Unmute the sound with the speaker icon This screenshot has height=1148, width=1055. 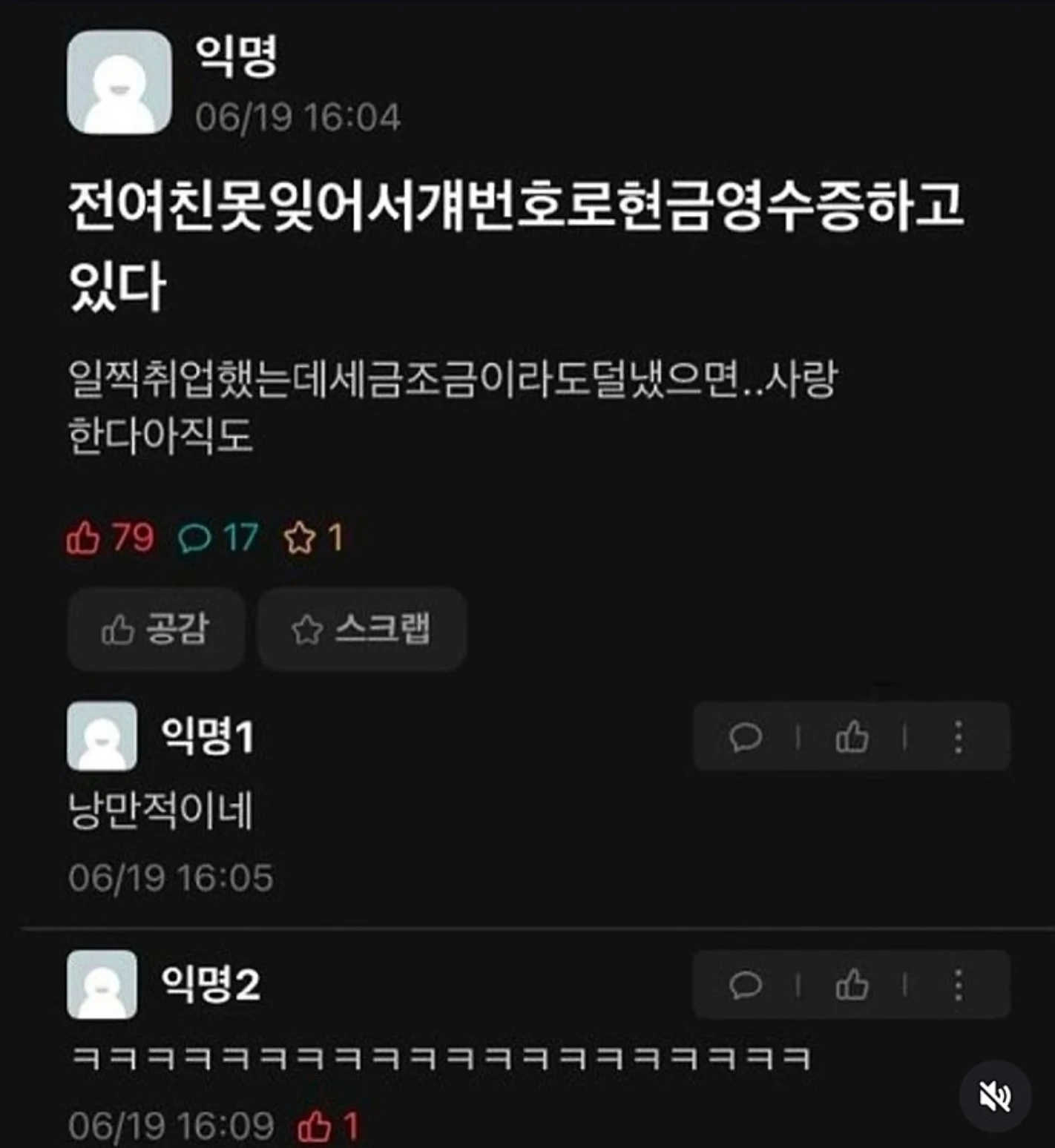pos(995,1096)
